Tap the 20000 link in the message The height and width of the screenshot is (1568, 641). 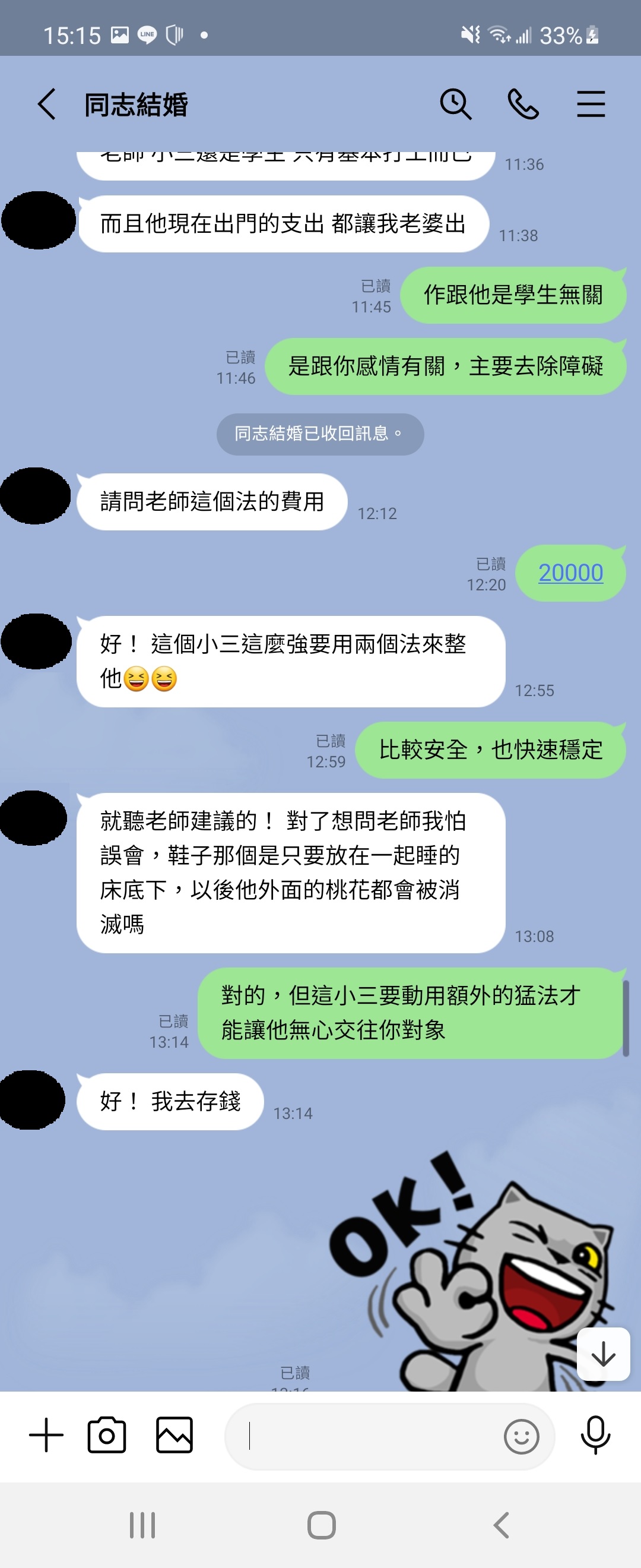pos(570,573)
